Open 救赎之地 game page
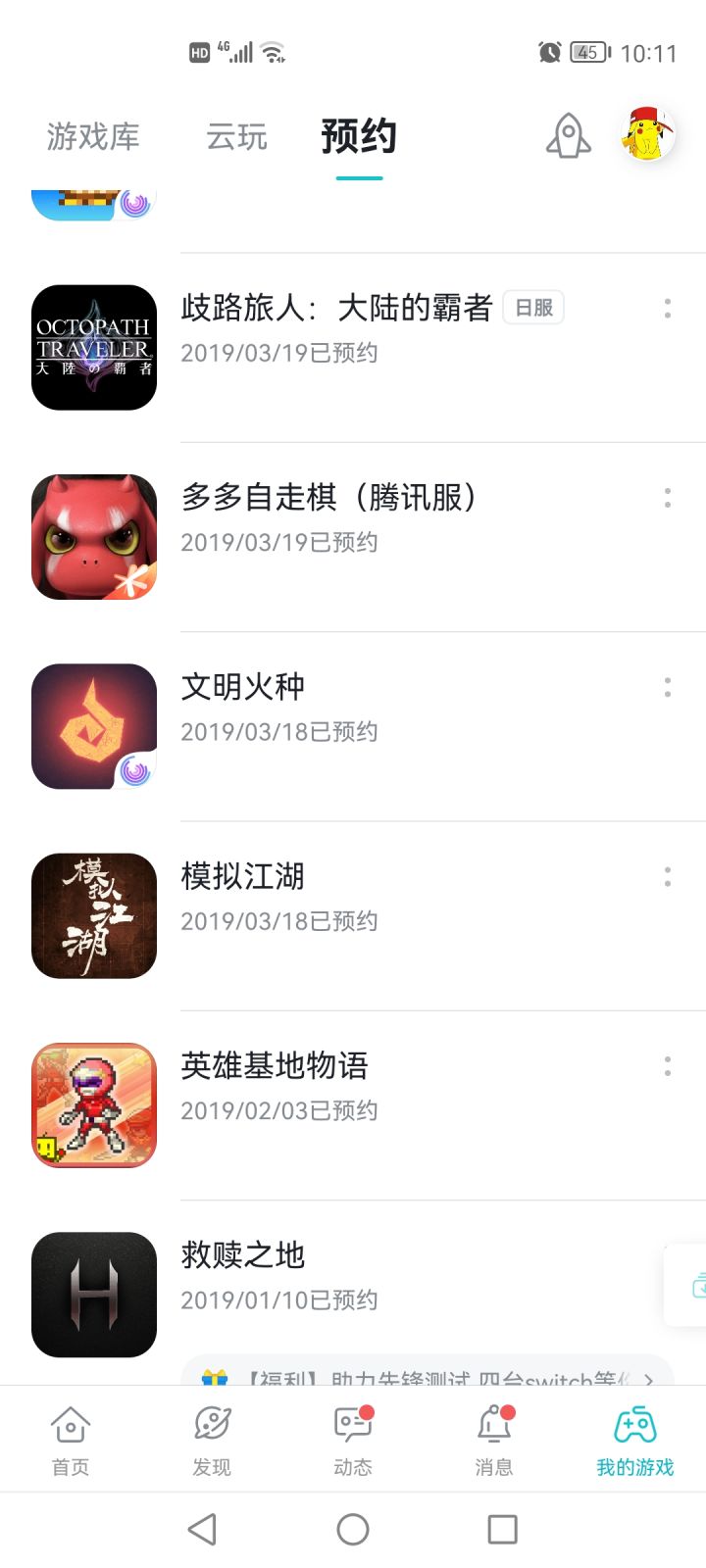 point(243,1255)
